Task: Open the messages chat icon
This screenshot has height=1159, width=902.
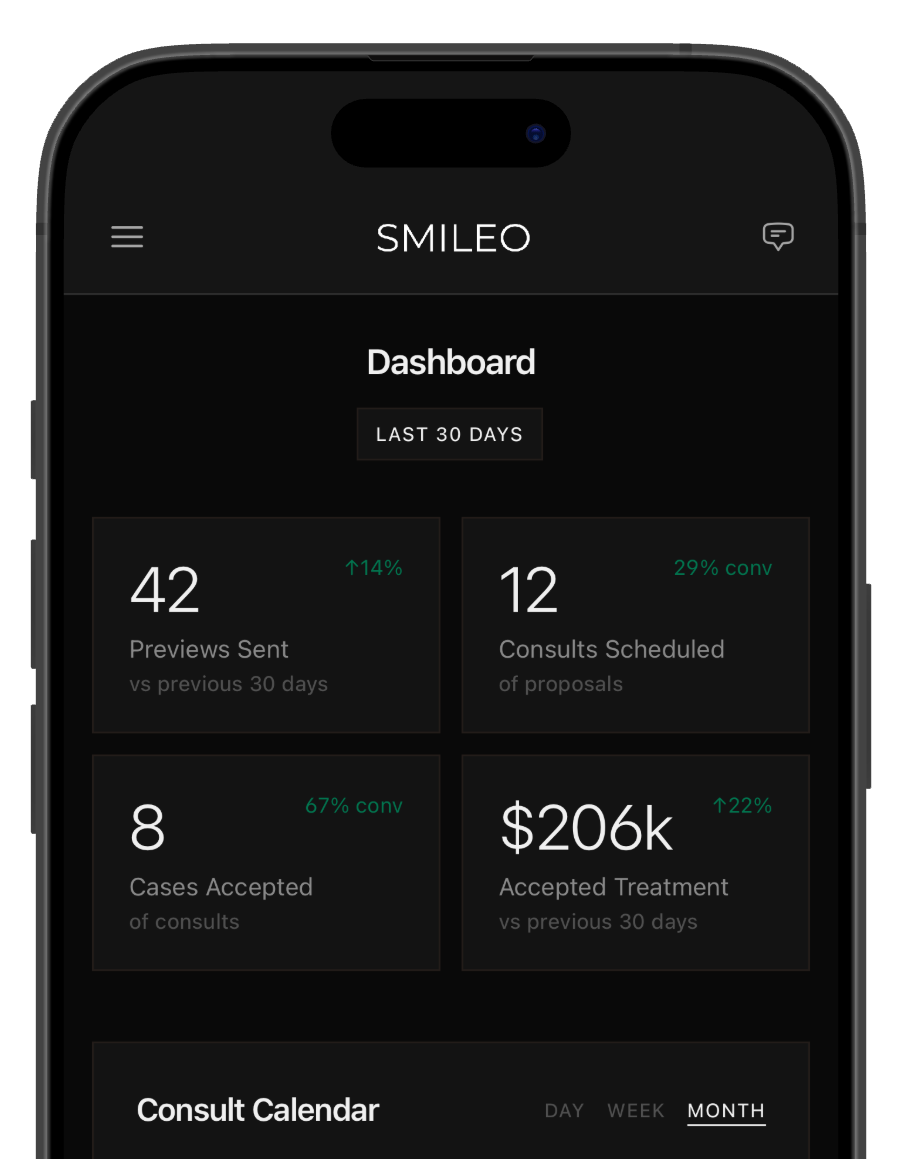Action: 778,237
